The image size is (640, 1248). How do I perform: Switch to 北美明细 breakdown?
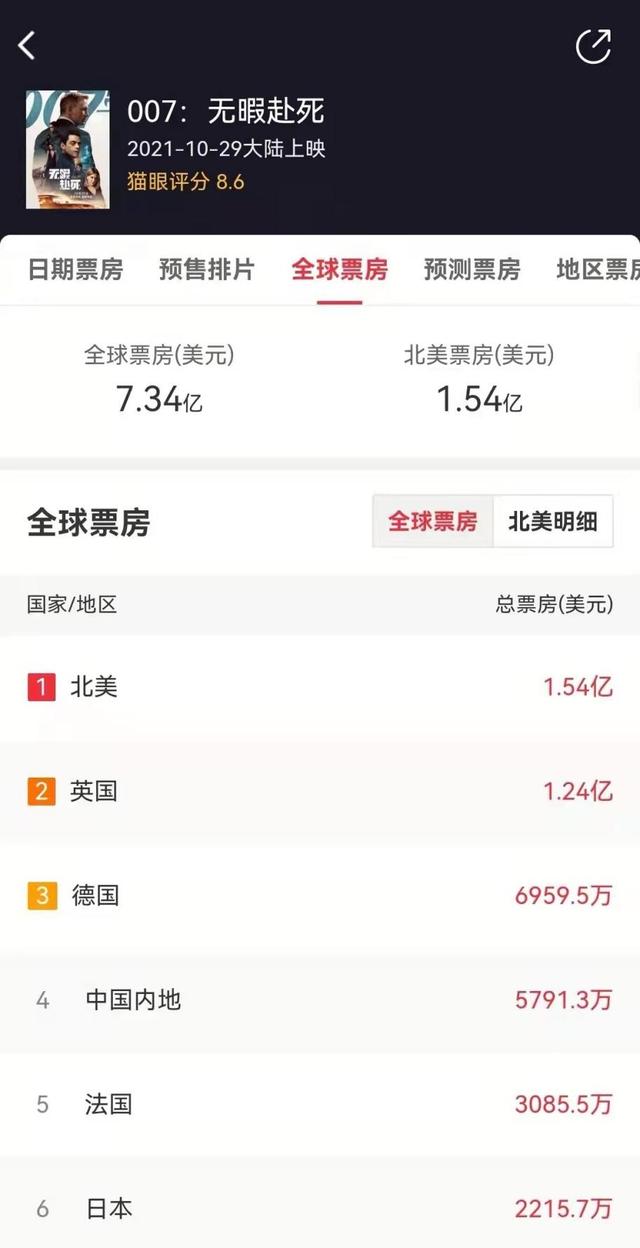(553, 521)
